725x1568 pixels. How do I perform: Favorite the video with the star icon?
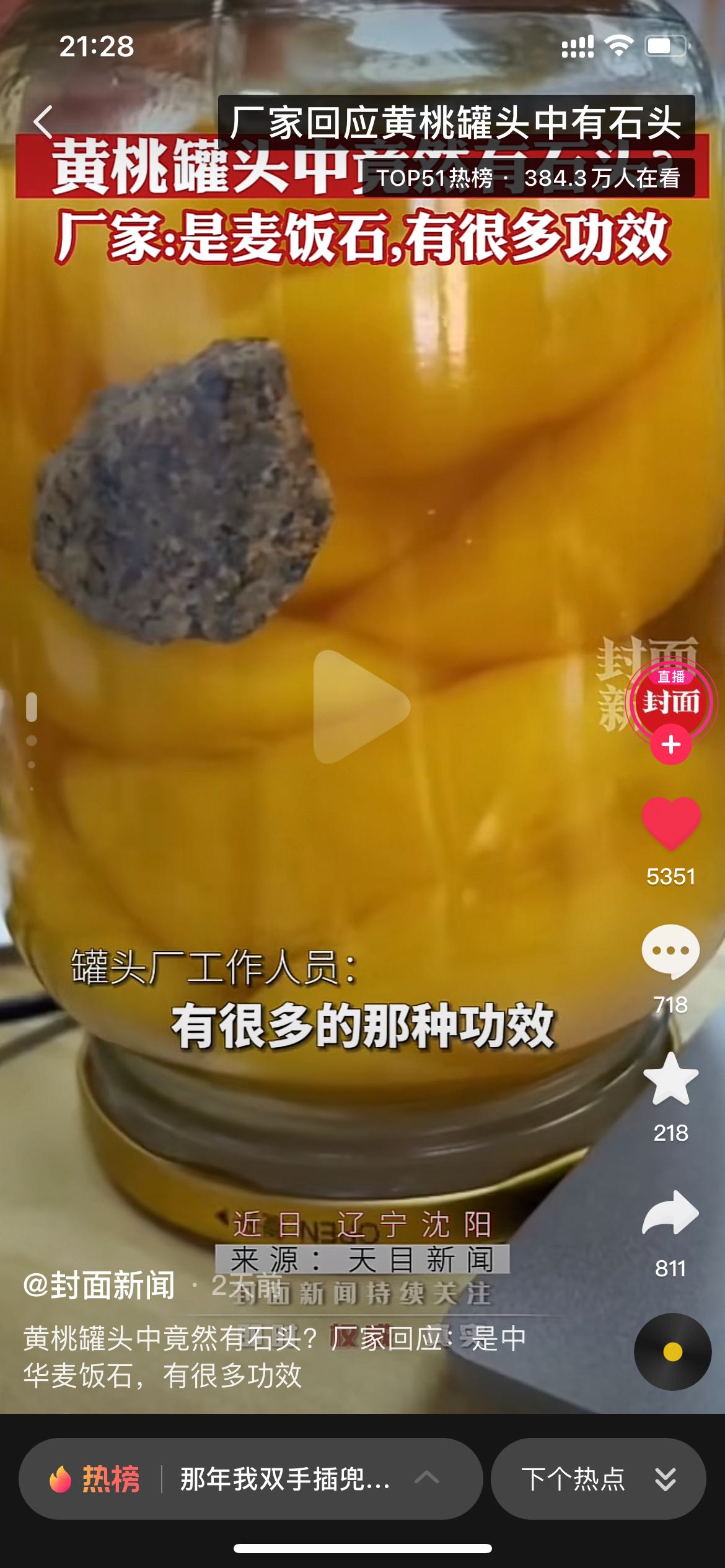pyautogui.click(x=671, y=1079)
